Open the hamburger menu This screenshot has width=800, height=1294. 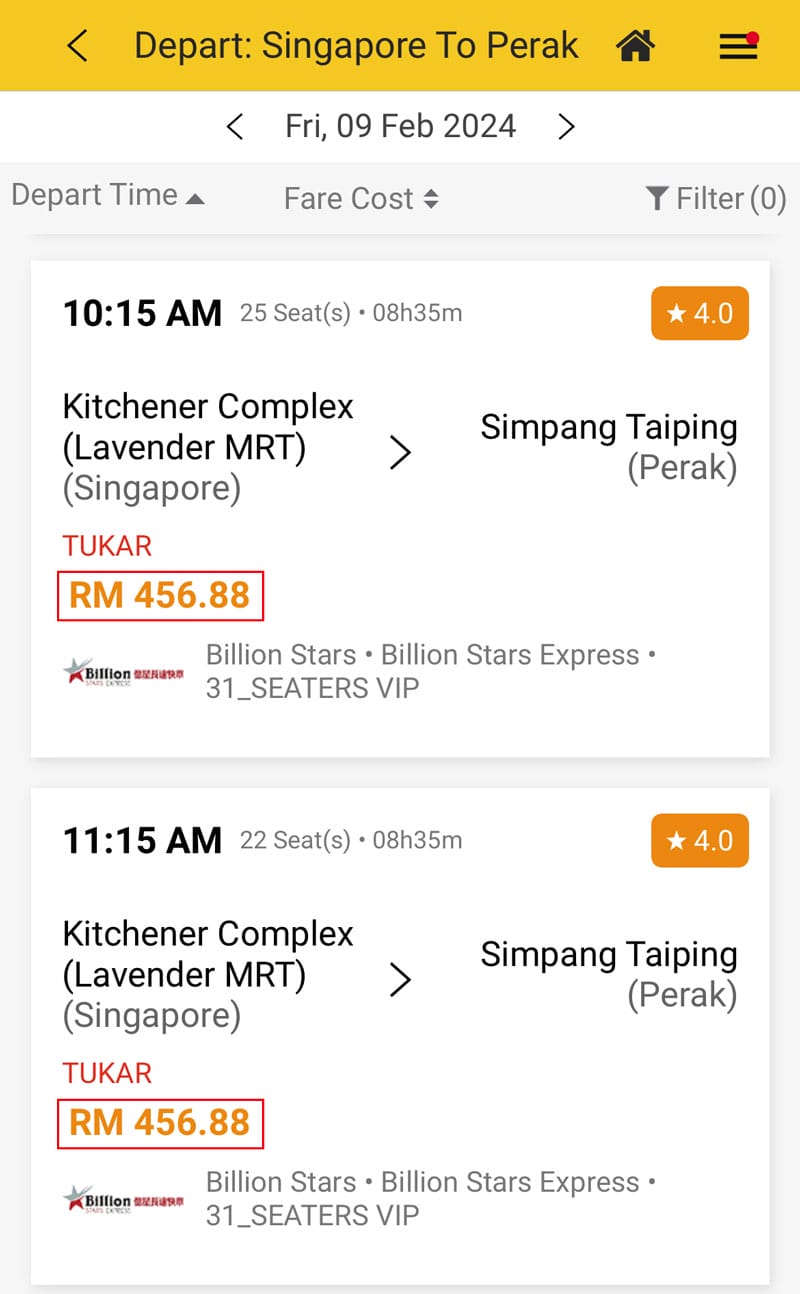coord(738,46)
